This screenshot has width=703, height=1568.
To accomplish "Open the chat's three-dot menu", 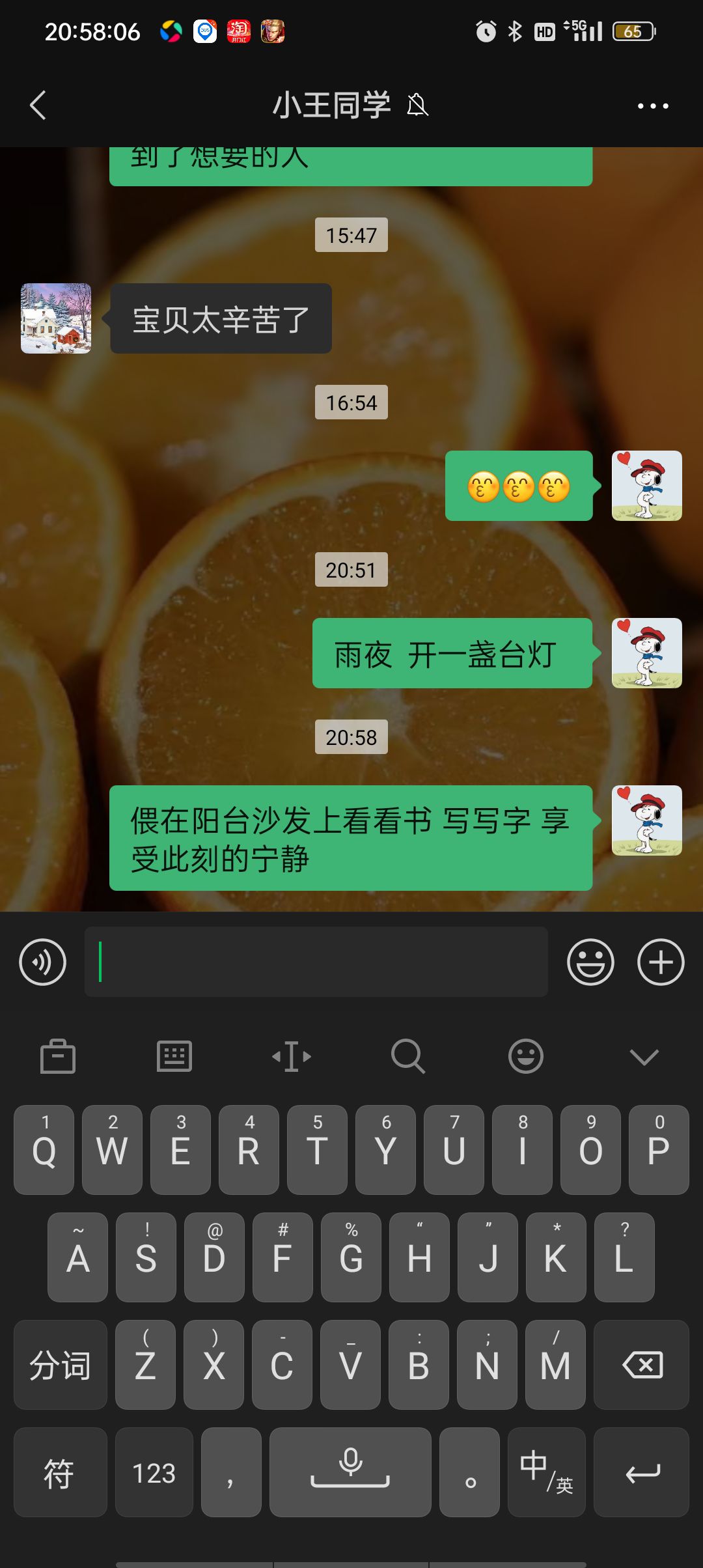I will click(653, 105).
